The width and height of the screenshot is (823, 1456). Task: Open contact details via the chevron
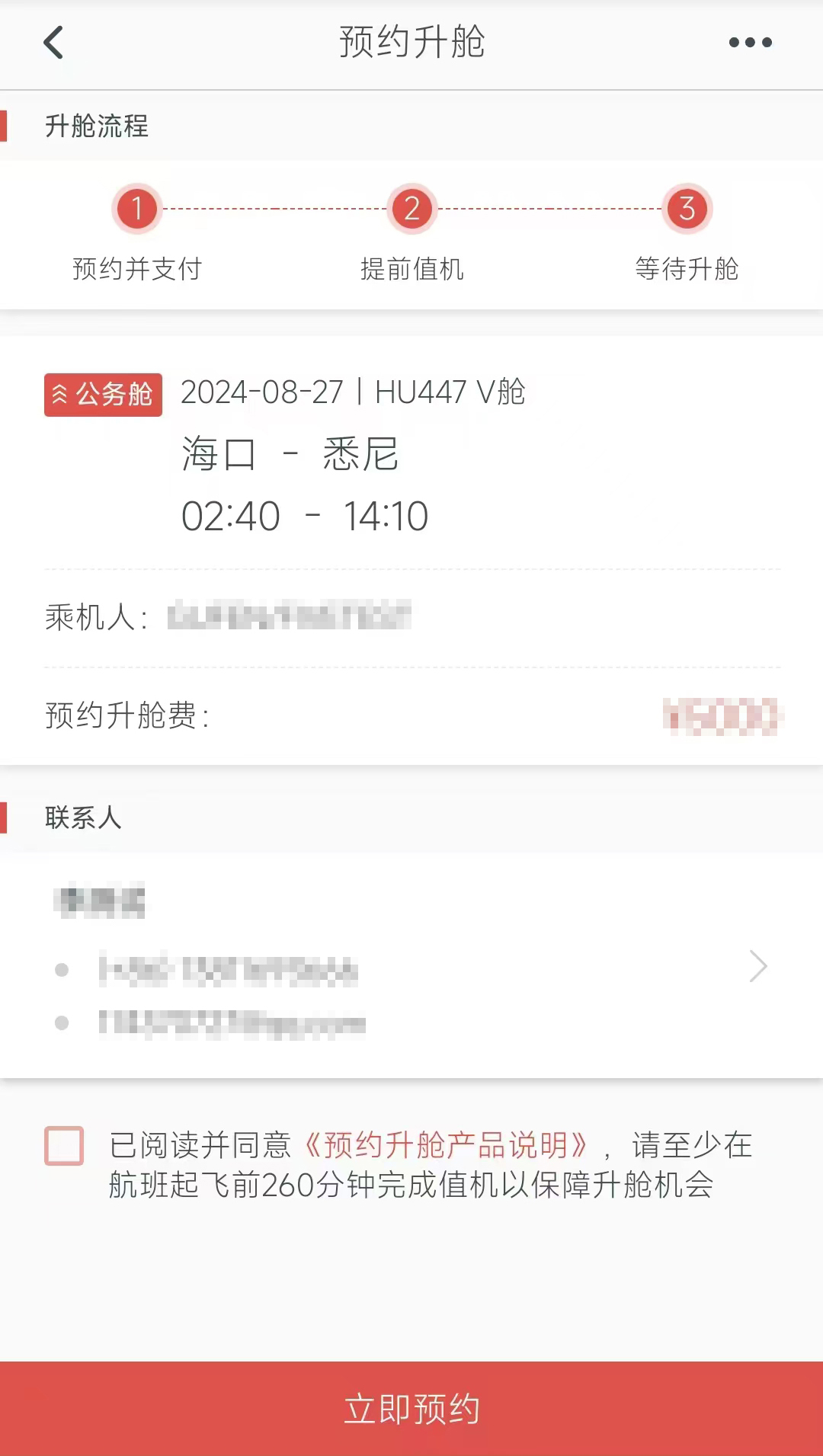(757, 966)
